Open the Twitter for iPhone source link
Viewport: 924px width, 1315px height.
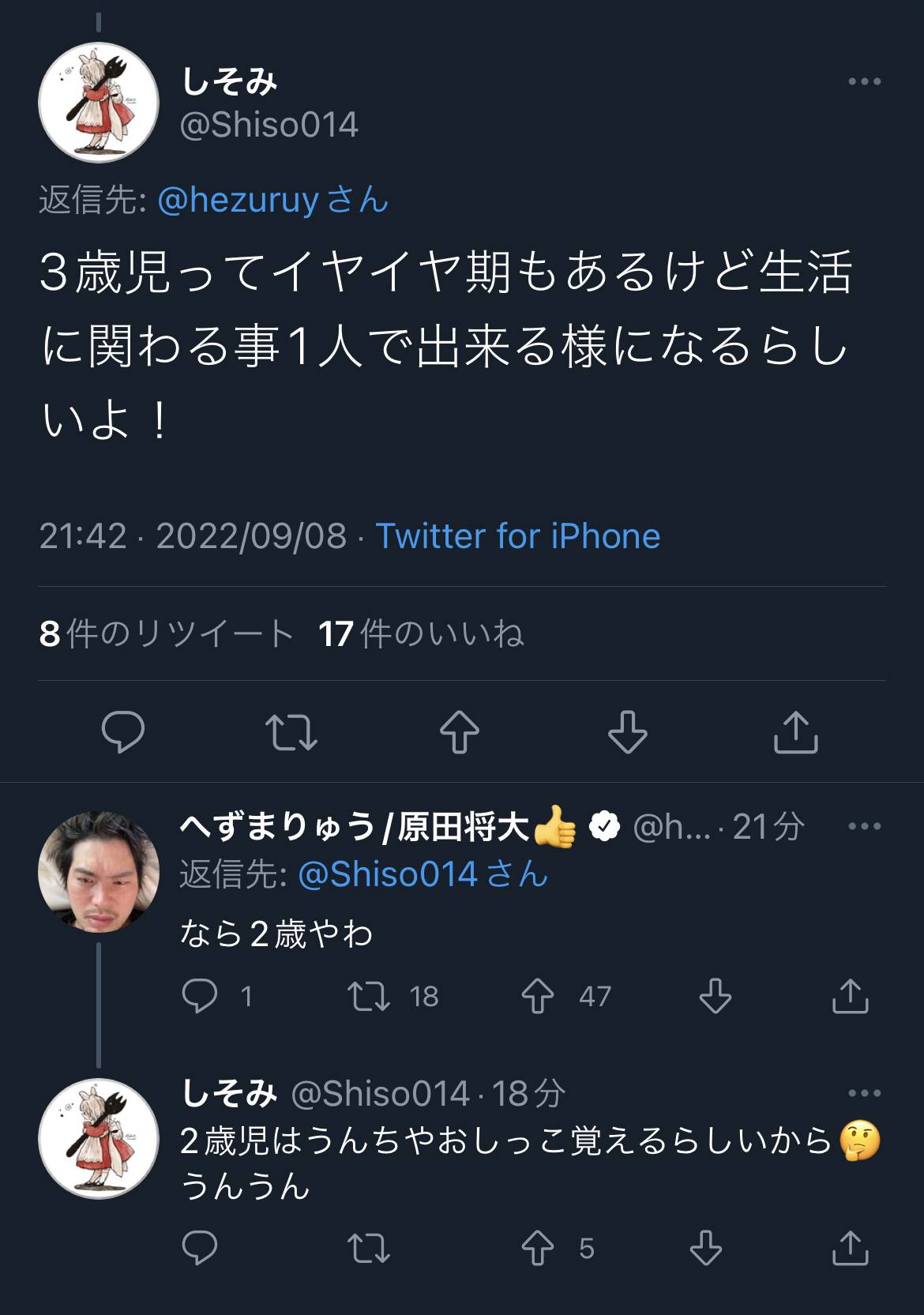click(x=517, y=536)
